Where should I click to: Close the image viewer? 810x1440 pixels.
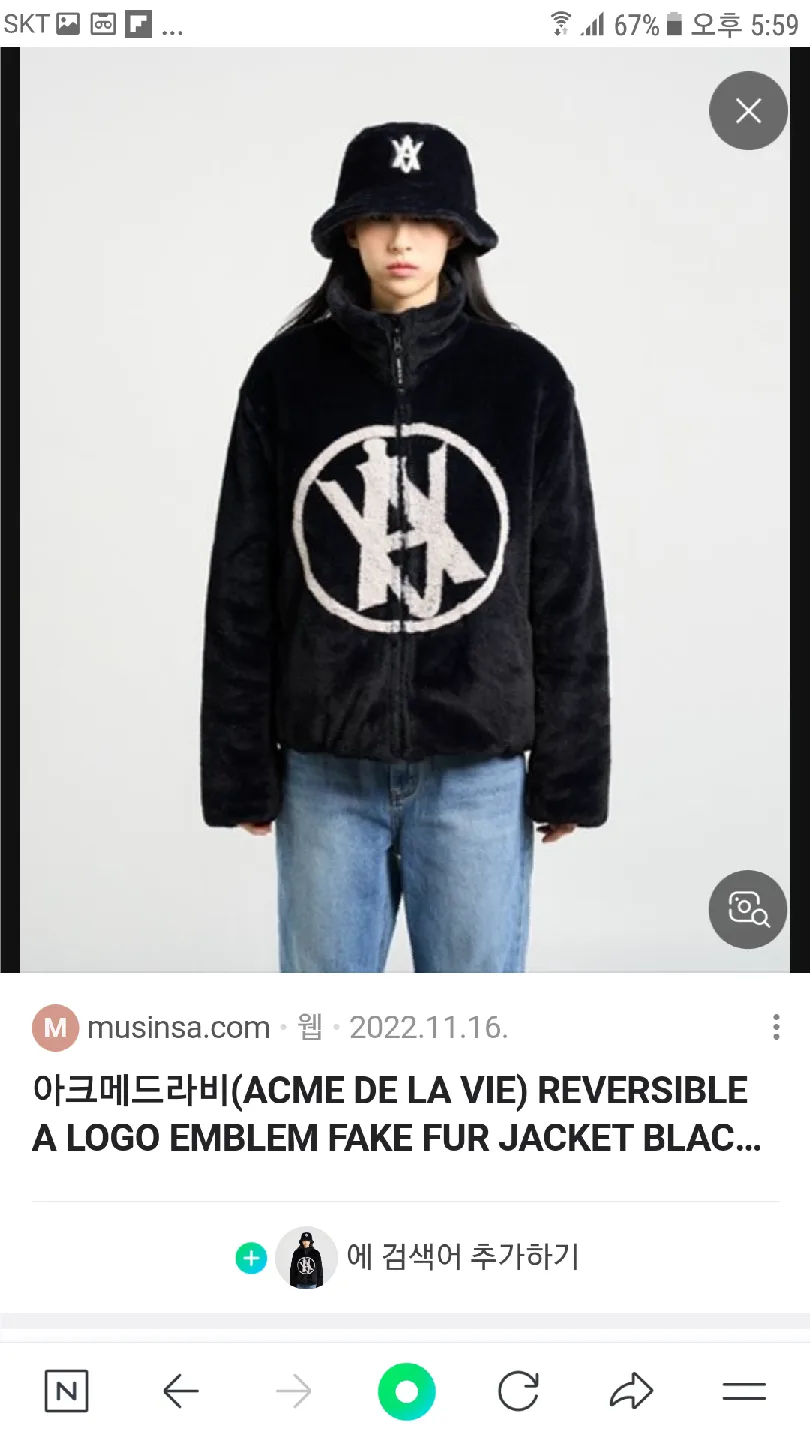[x=748, y=111]
